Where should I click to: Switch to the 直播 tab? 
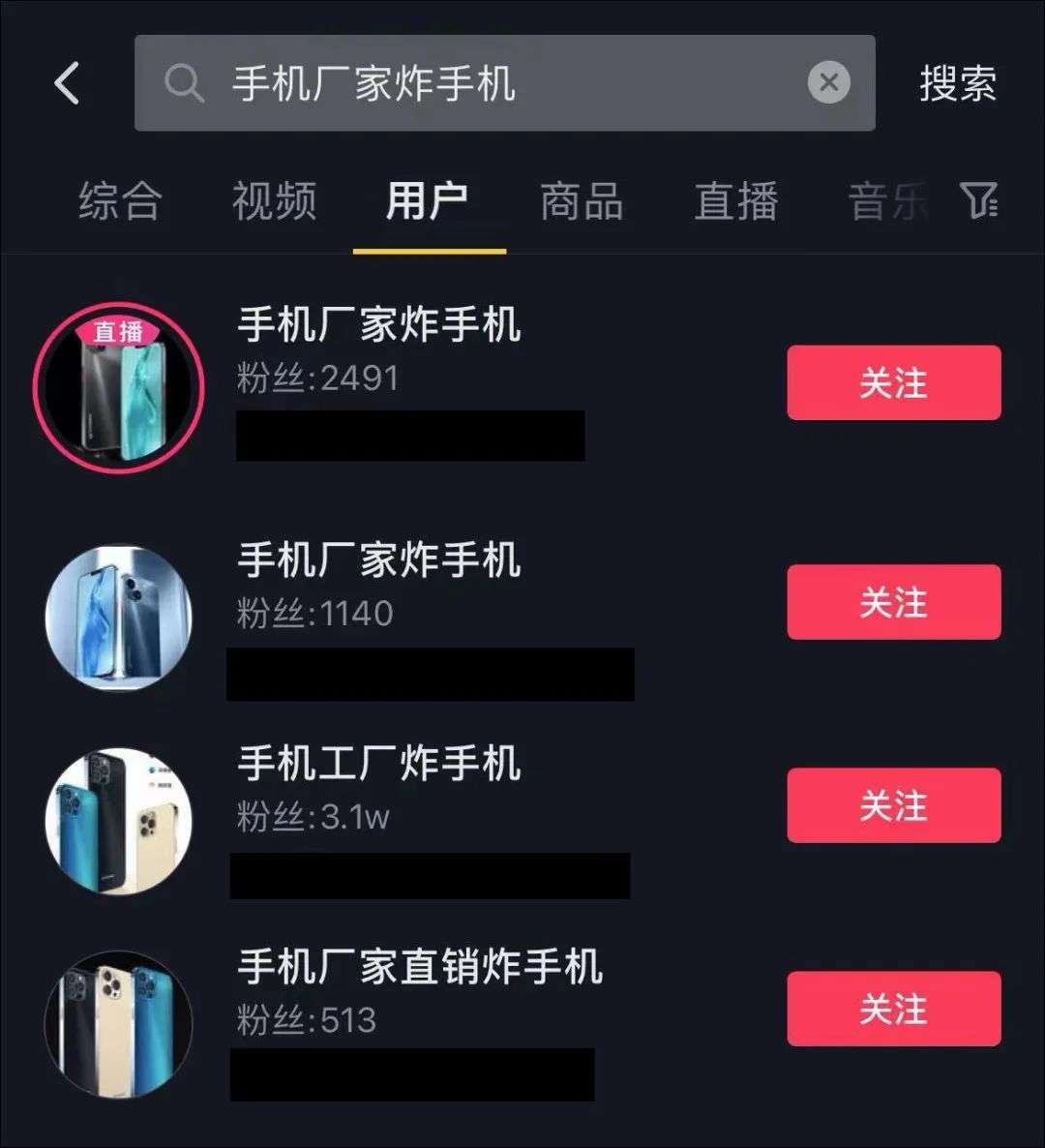point(735,201)
